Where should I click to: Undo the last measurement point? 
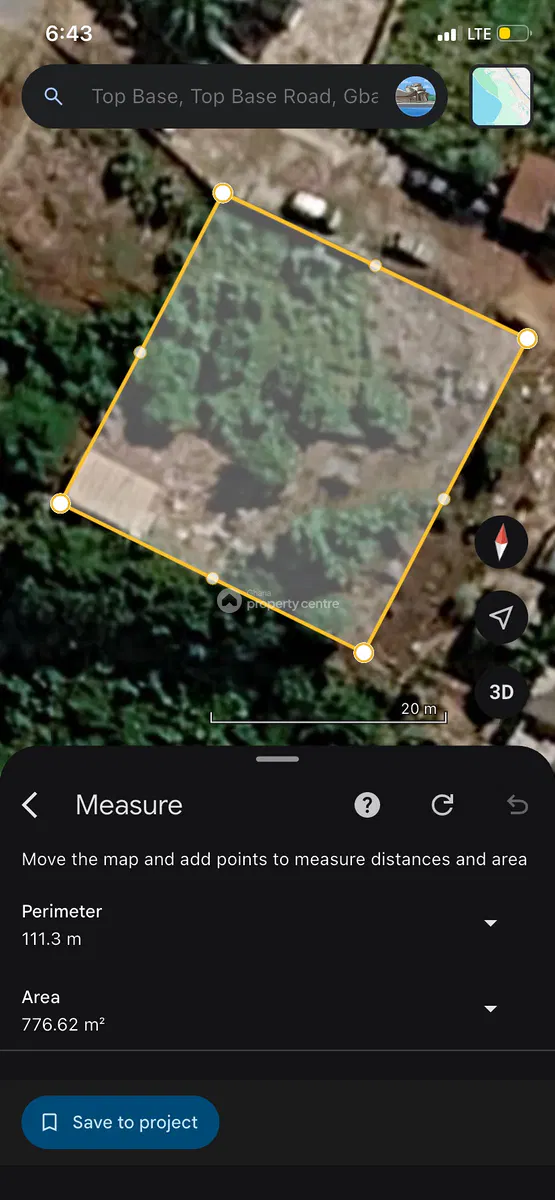517,805
